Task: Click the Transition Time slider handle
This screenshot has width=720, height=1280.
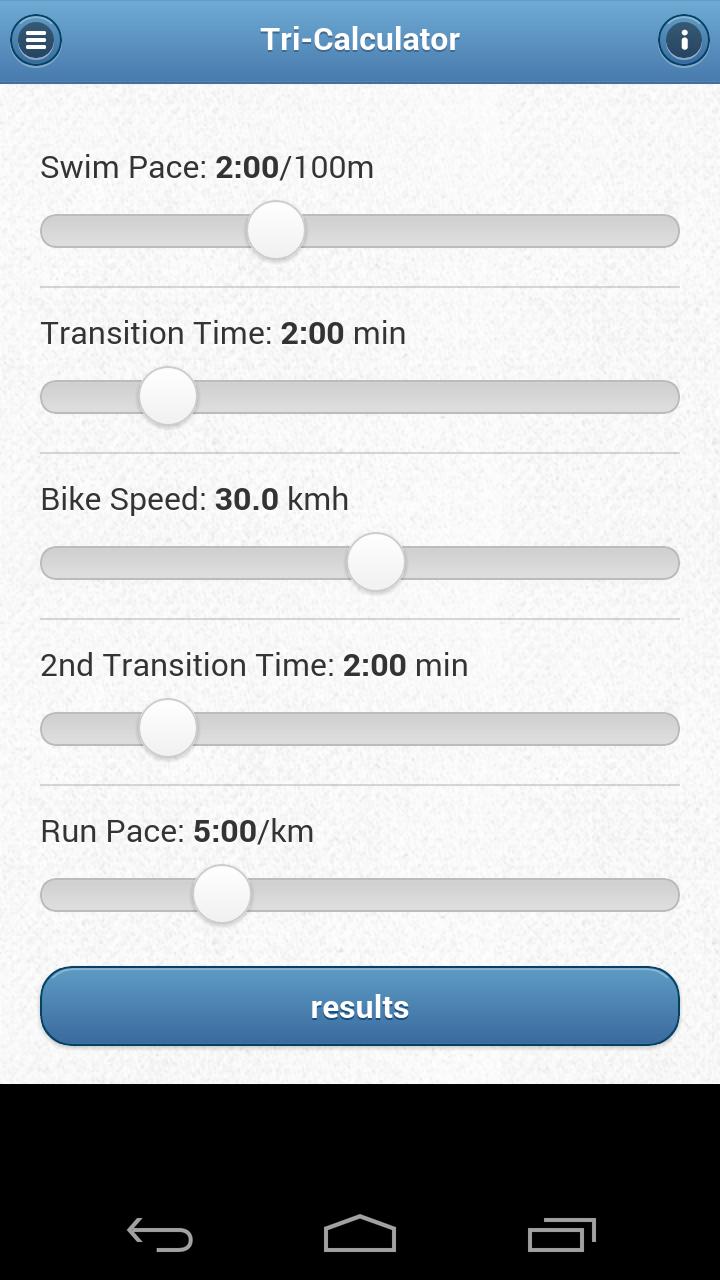Action: 167,396
